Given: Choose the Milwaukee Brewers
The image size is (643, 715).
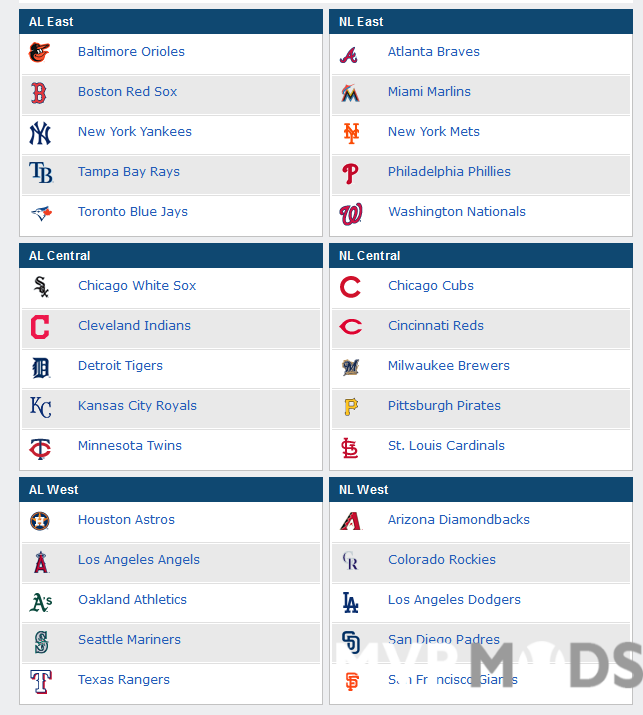Looking at the screenshot, I should [x=448, y=366].
